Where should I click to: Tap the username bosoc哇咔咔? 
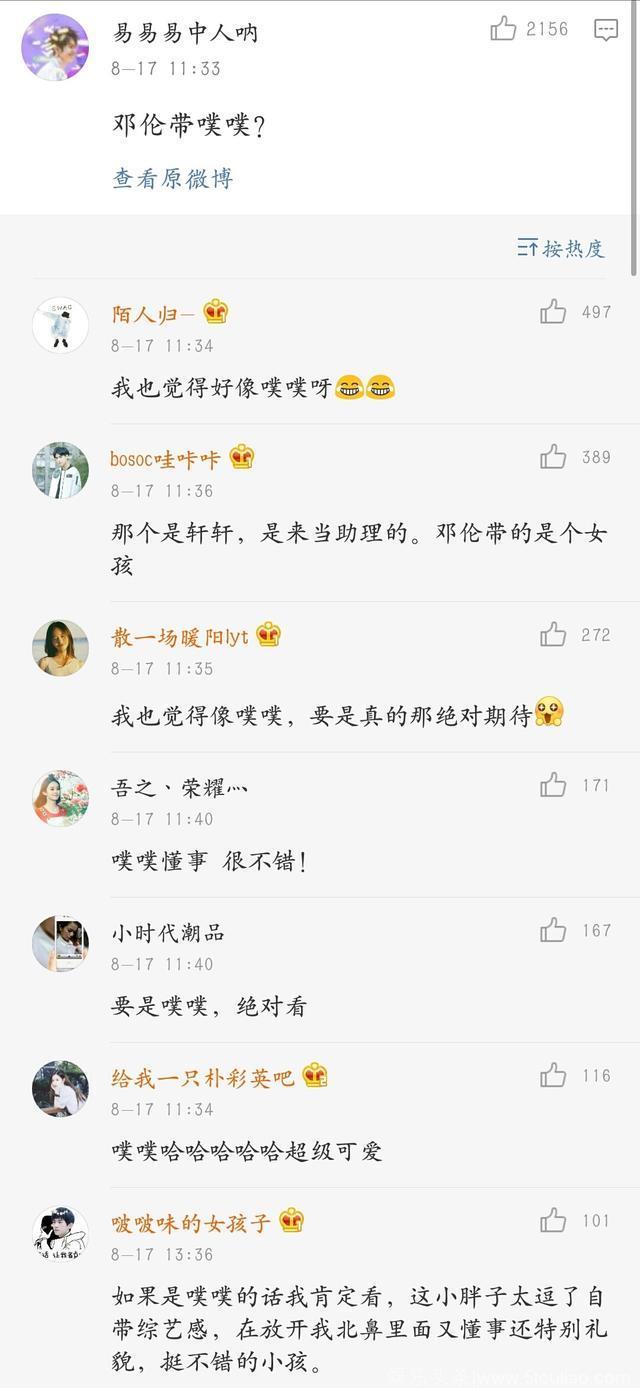click(x=165, y=459)
